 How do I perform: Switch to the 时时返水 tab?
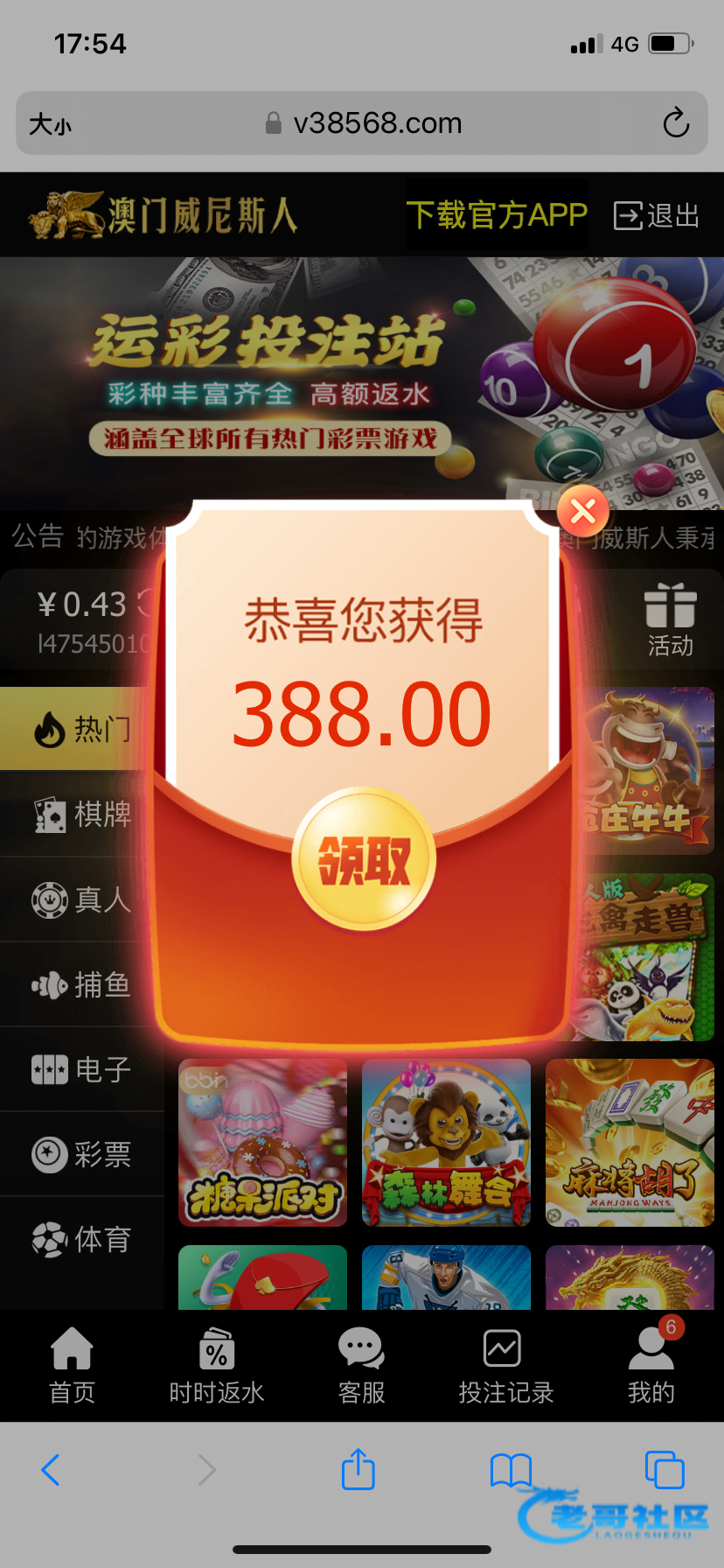tap(216, 1366)
